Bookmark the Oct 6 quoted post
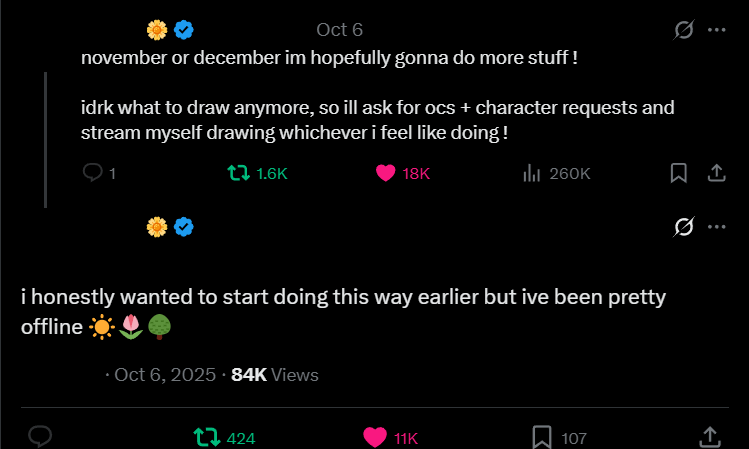Image resolution: width=749 pixels, height=449 pixels. (678, 173)
